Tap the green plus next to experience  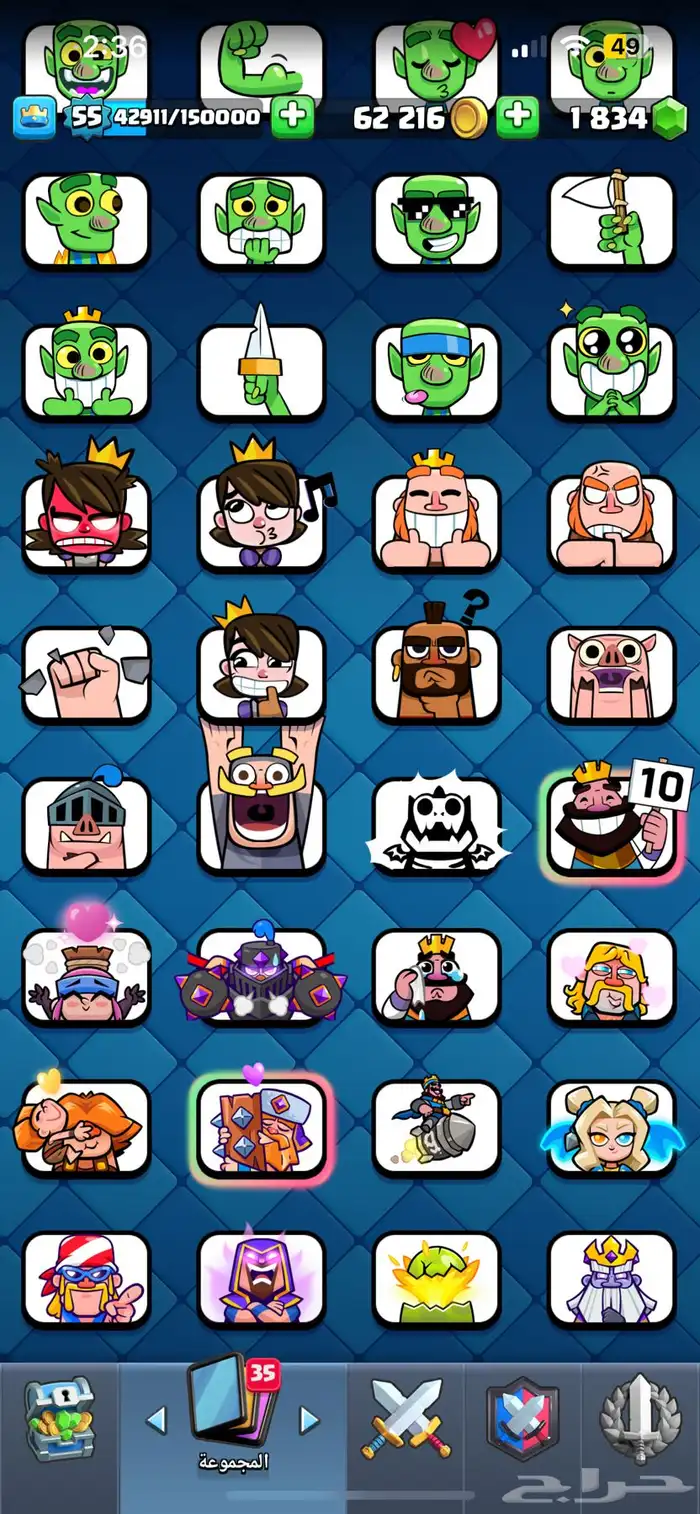coord(292,118)
